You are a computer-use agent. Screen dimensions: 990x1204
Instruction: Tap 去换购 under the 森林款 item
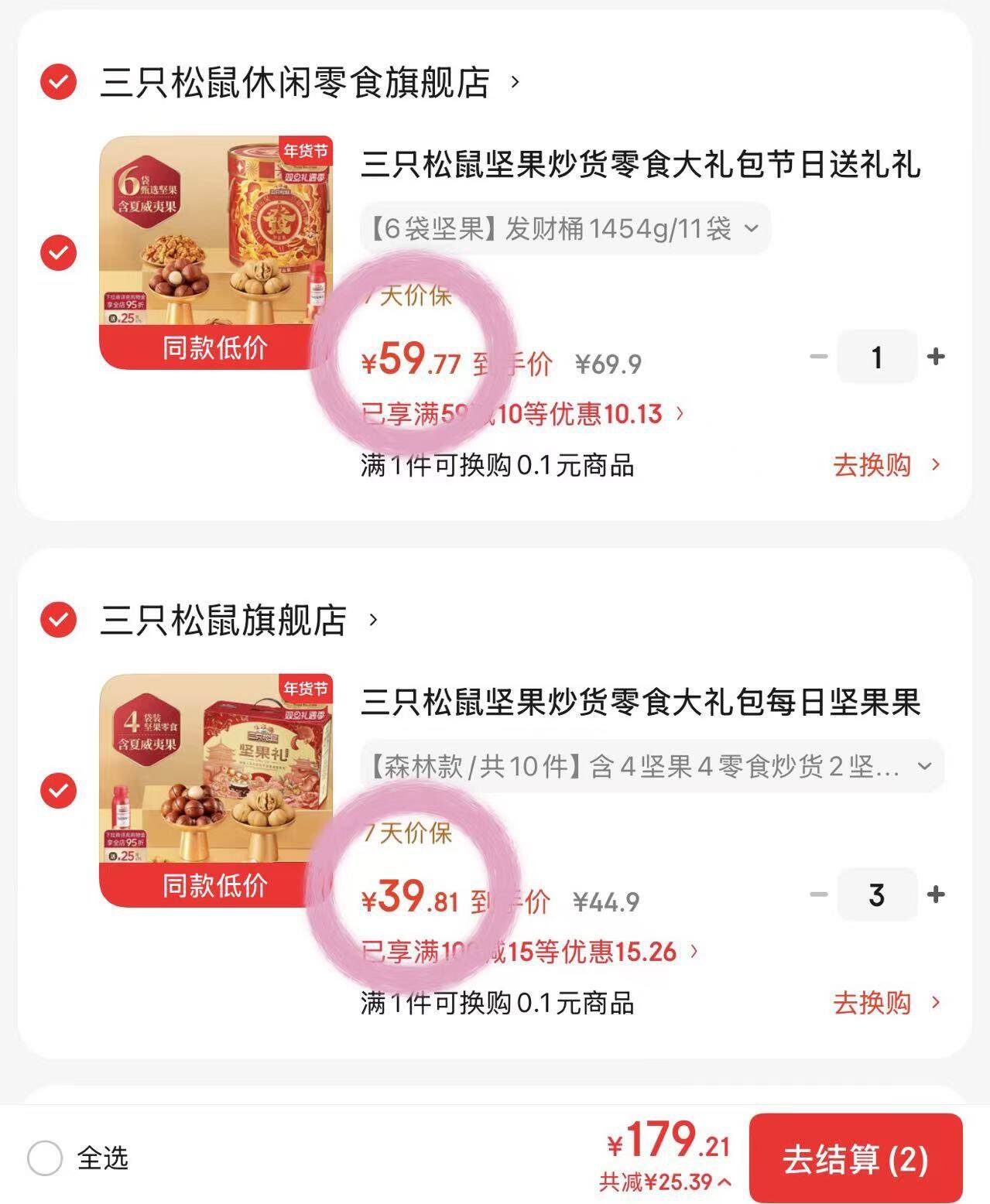[x=886, y=1003]
